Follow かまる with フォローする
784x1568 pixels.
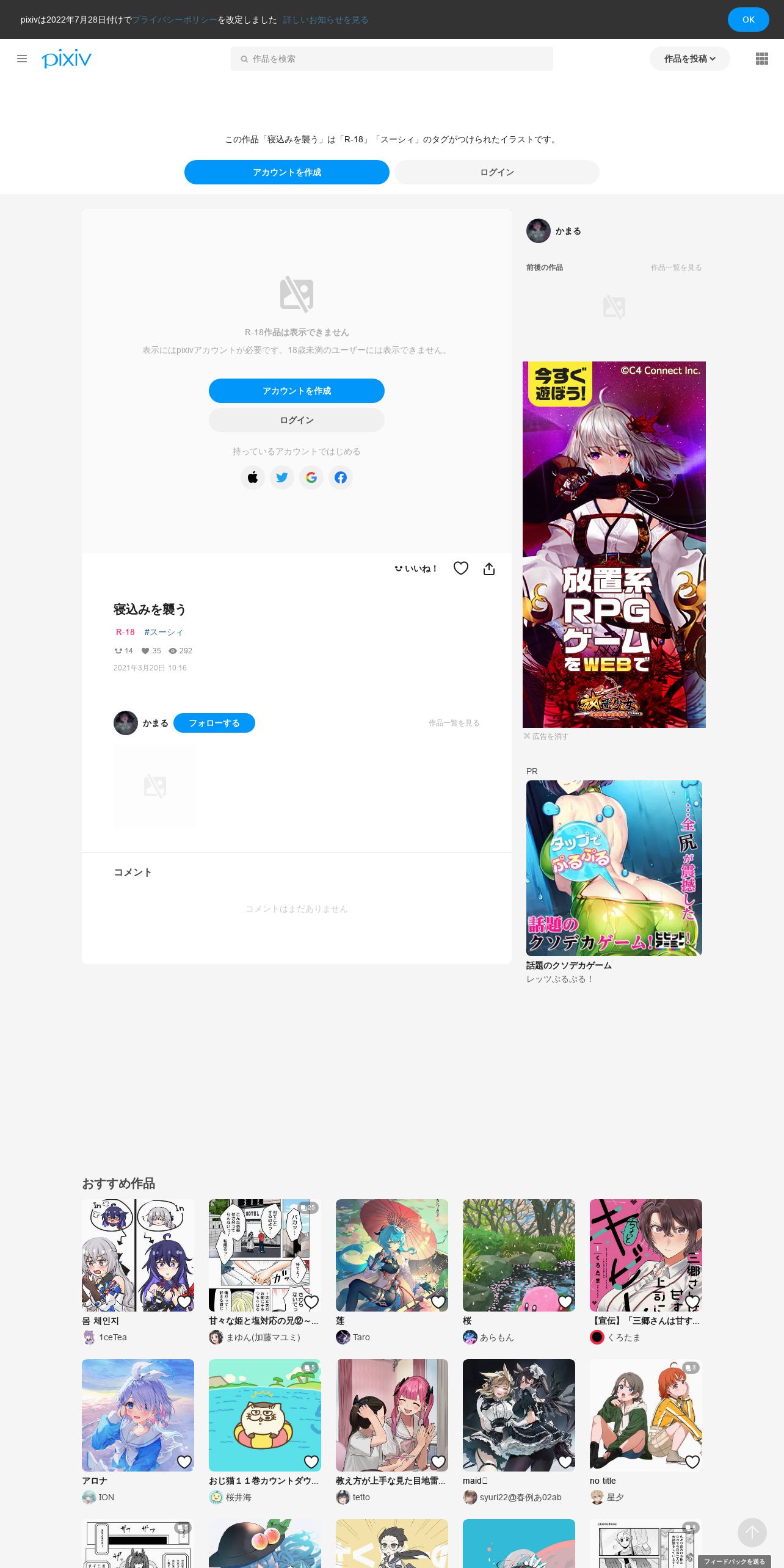[214, 723]
